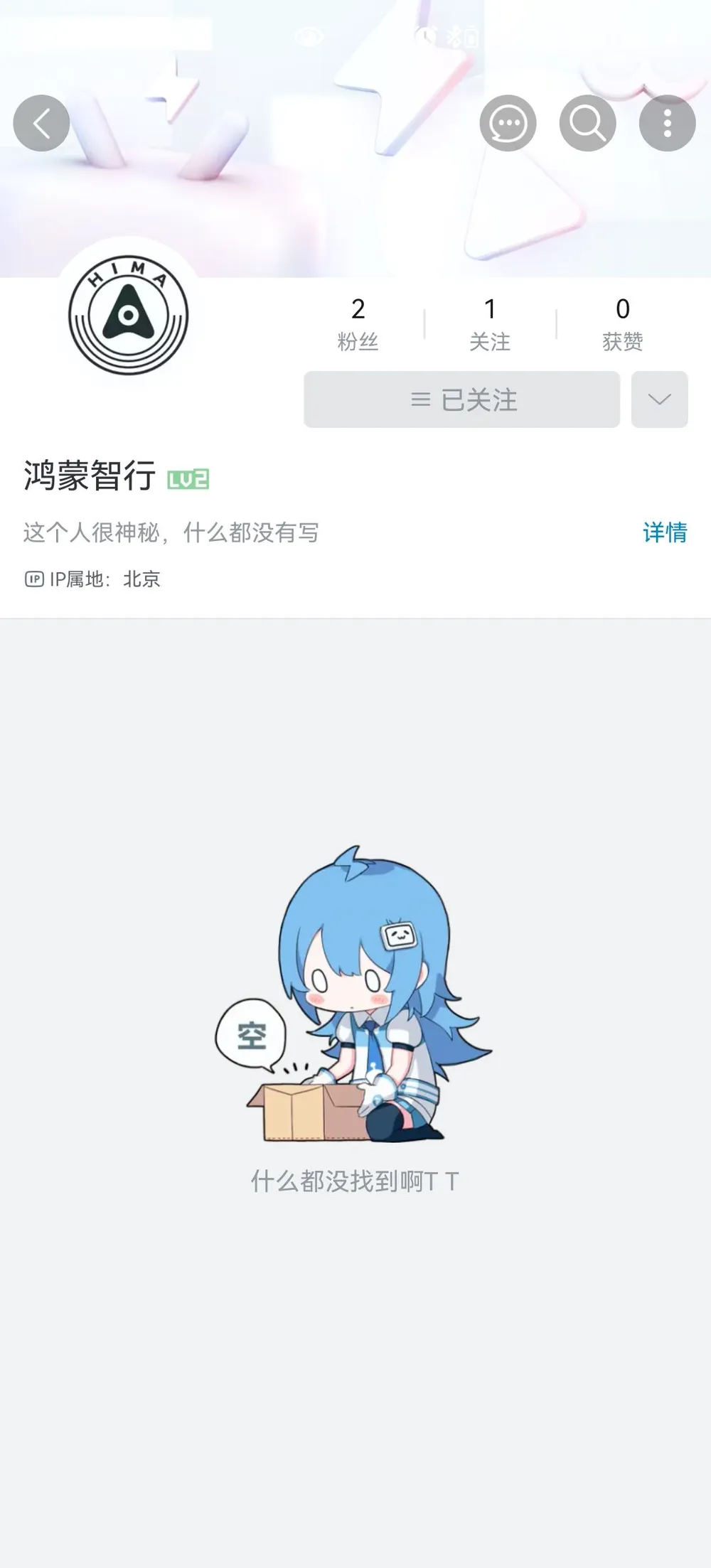Viewport: 711px width, 1568px height.
Task: Expand the dropdown arrow beside 已关注
Action: tap(659, 399)
